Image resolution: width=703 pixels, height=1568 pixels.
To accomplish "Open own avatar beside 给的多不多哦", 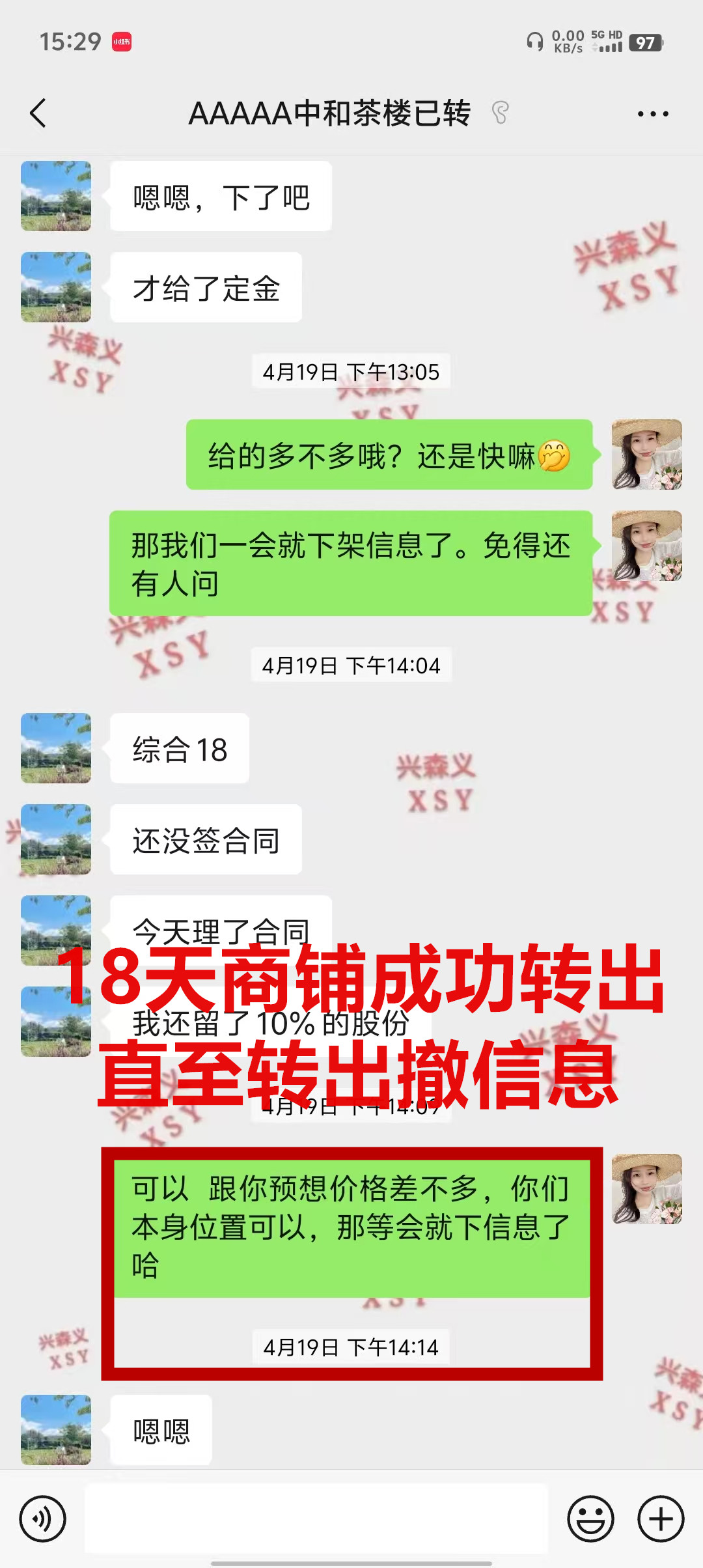I will coord(646,455).
